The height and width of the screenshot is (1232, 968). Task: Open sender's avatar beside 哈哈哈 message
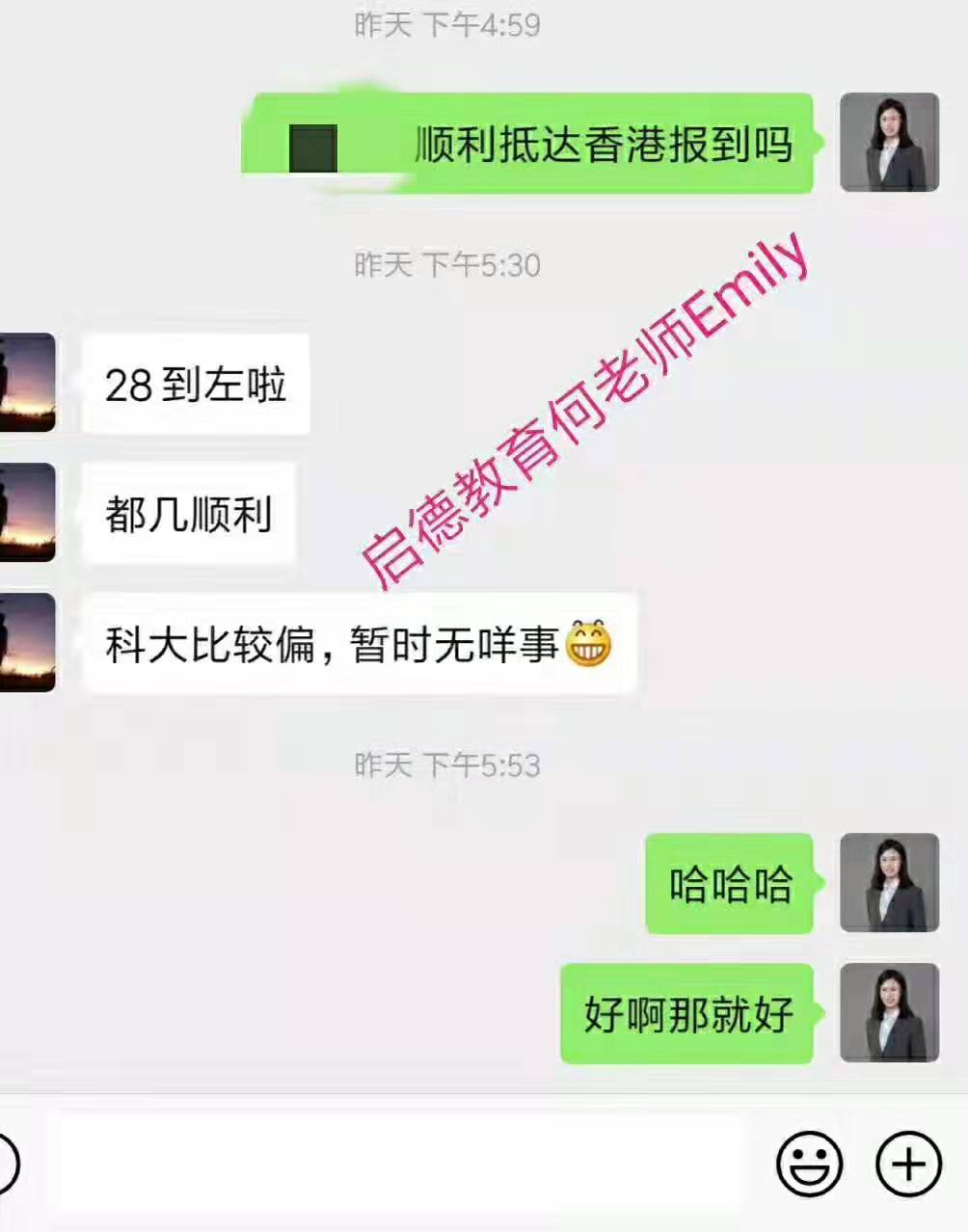[889, 883]
